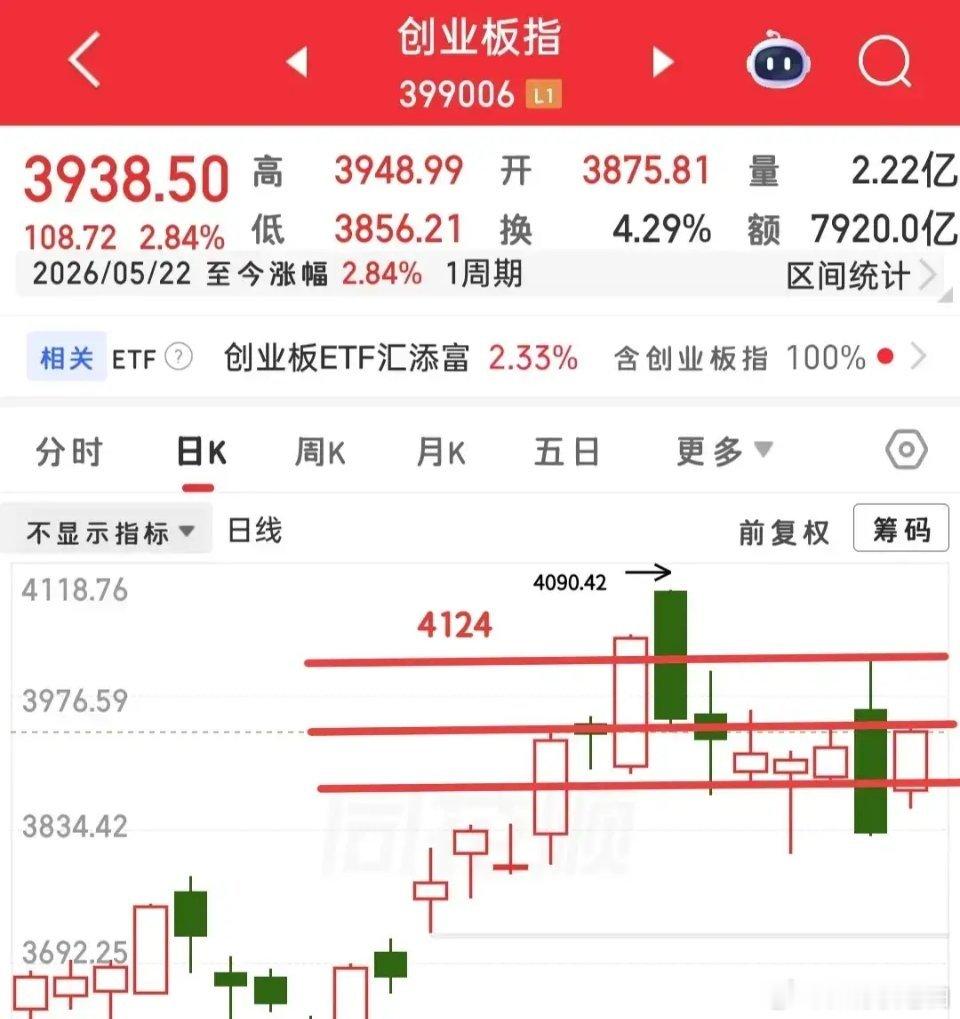960x1019 pixels.
Task: Switch to the 分时 tab
Action: click(69, 452)
